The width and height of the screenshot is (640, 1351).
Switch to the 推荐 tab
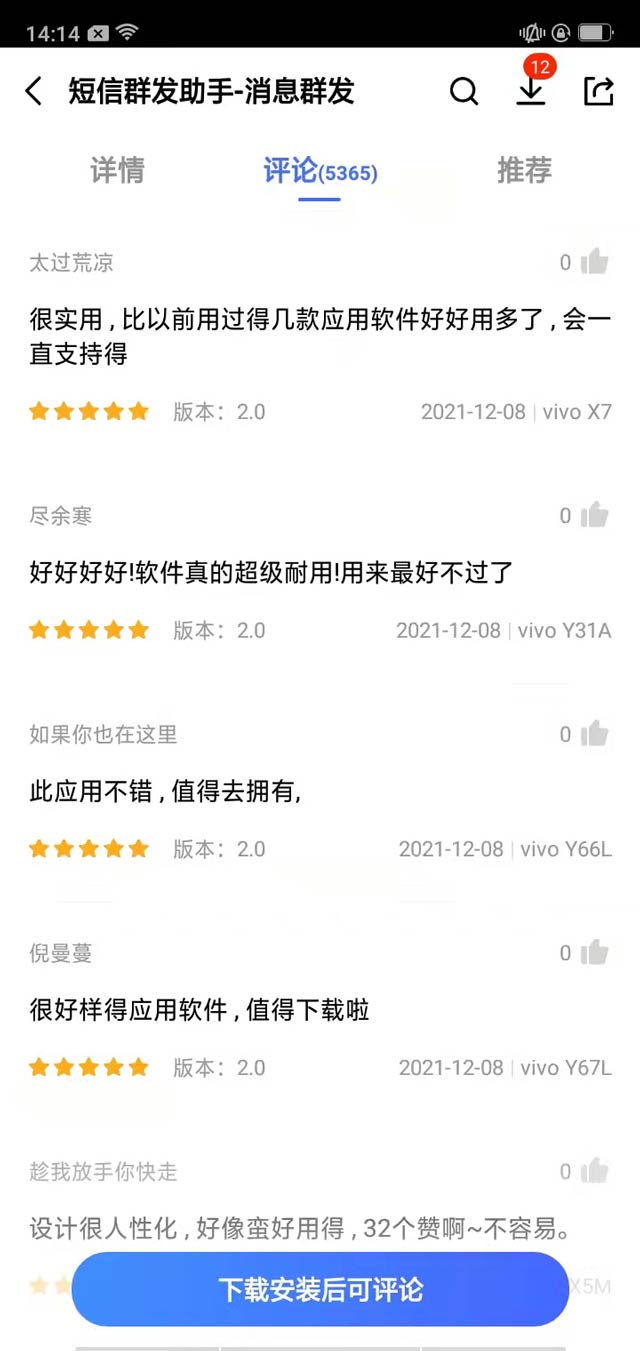[524, 171]
